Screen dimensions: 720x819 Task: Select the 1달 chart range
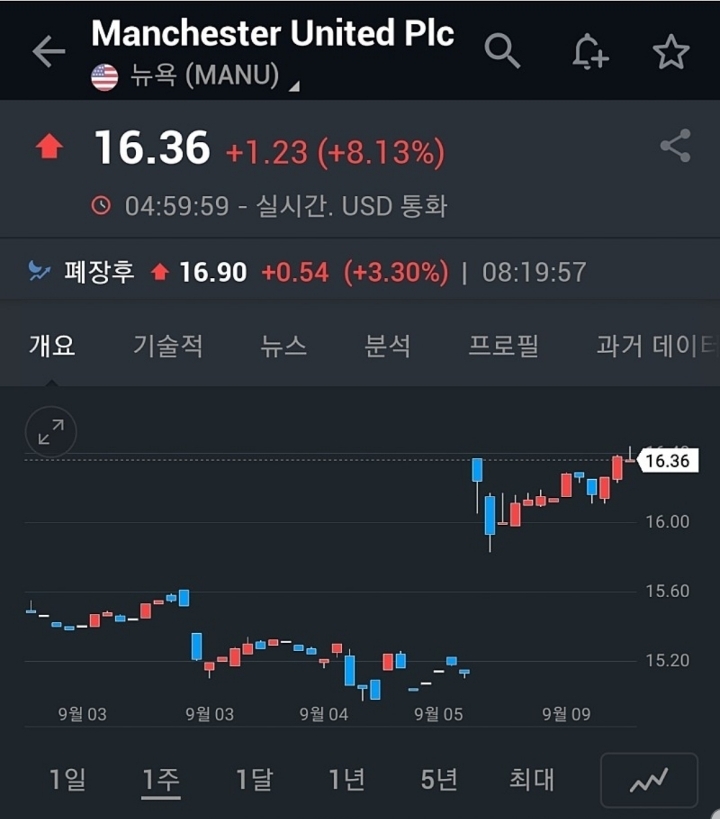pos(254,779)
